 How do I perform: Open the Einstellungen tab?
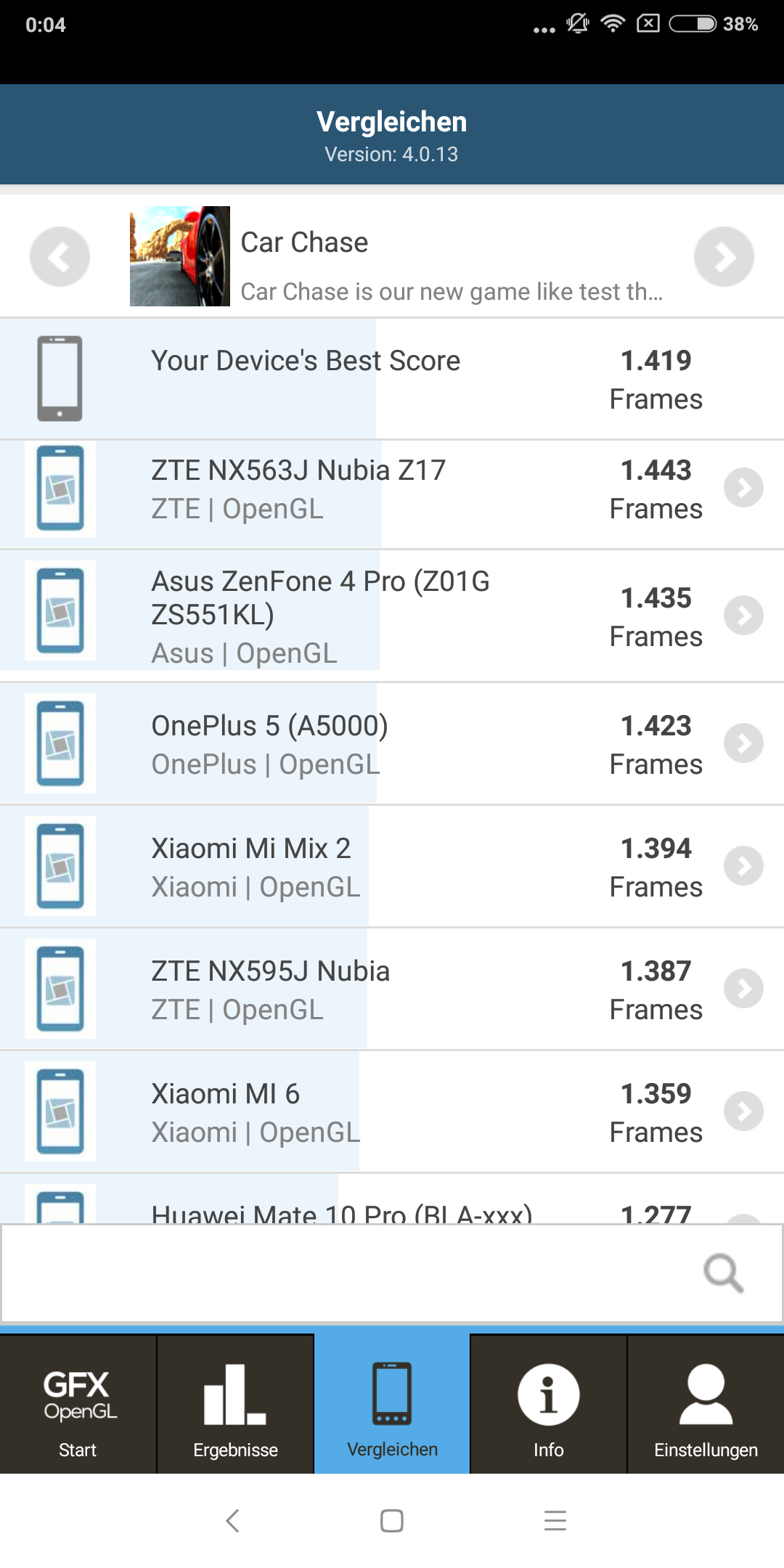706,1404
